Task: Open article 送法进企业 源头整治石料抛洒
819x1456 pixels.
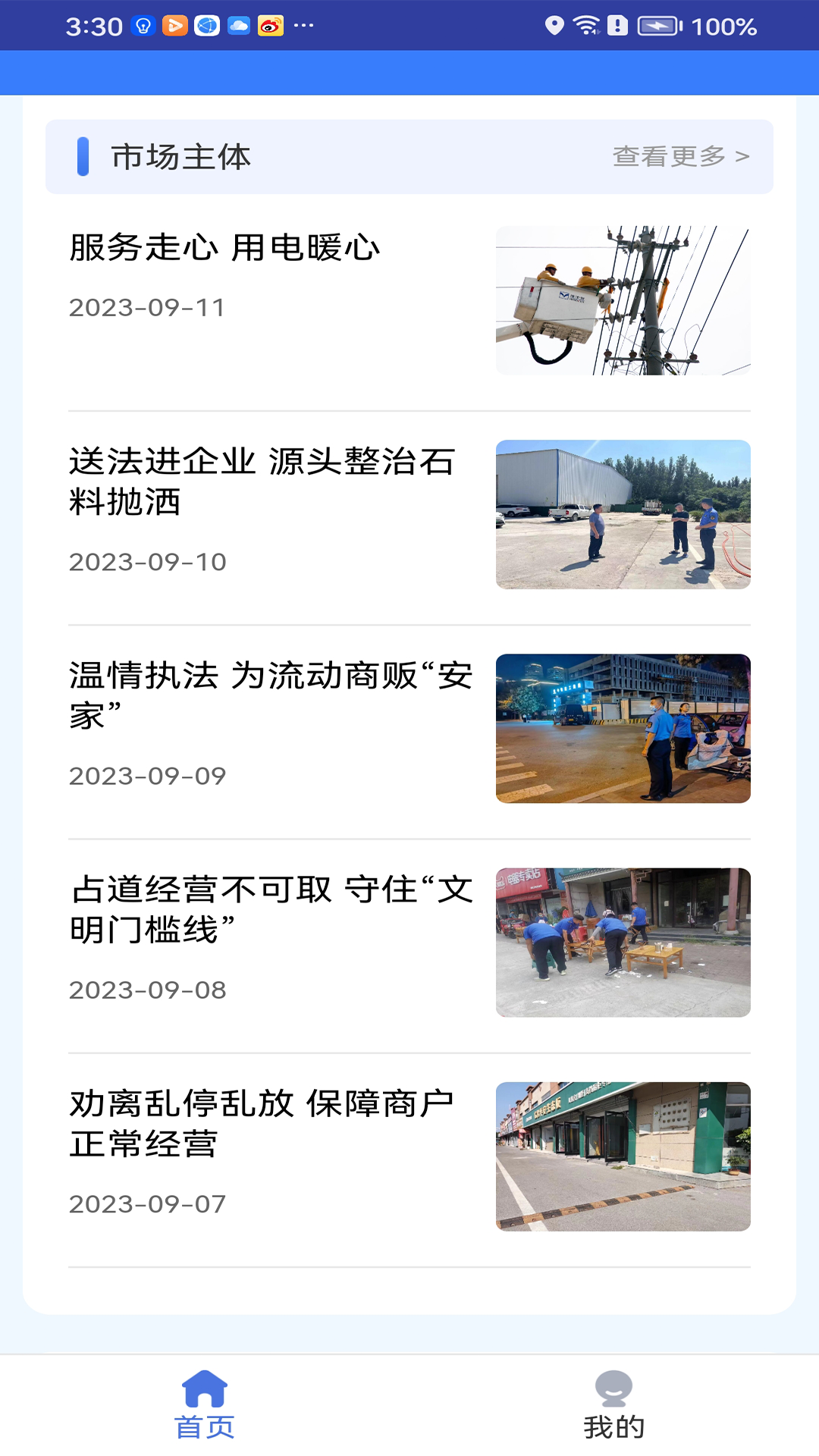Action: pyautogui.click(x=262, y=482)
